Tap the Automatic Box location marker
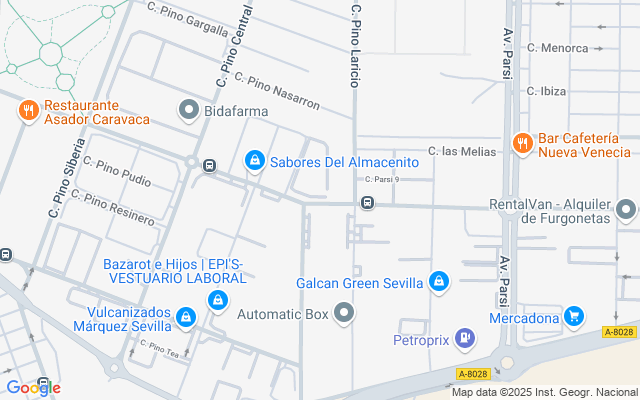 point(345,314)
